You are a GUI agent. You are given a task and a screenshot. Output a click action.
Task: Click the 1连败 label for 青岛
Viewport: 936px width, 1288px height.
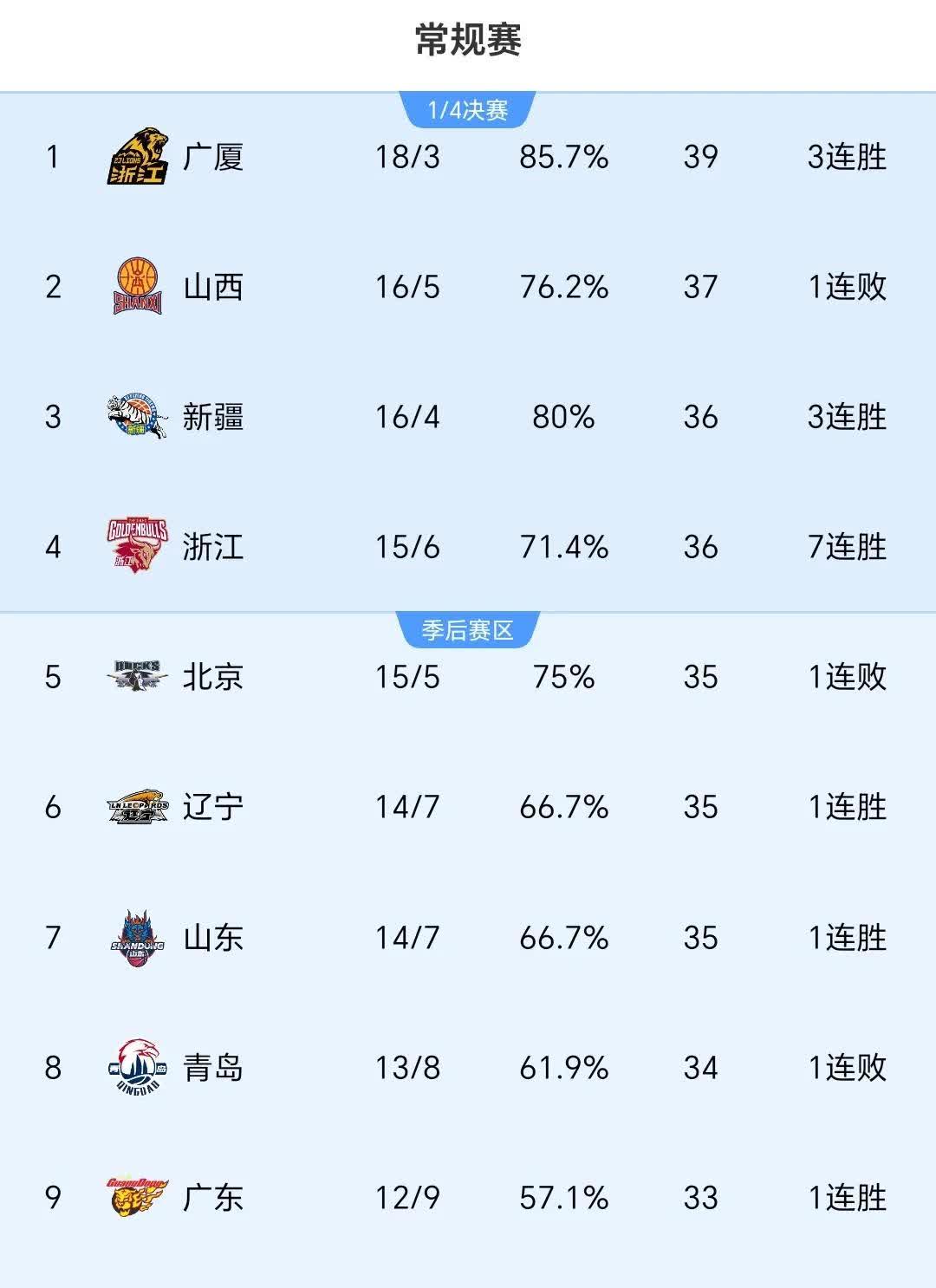point(845,1069)
